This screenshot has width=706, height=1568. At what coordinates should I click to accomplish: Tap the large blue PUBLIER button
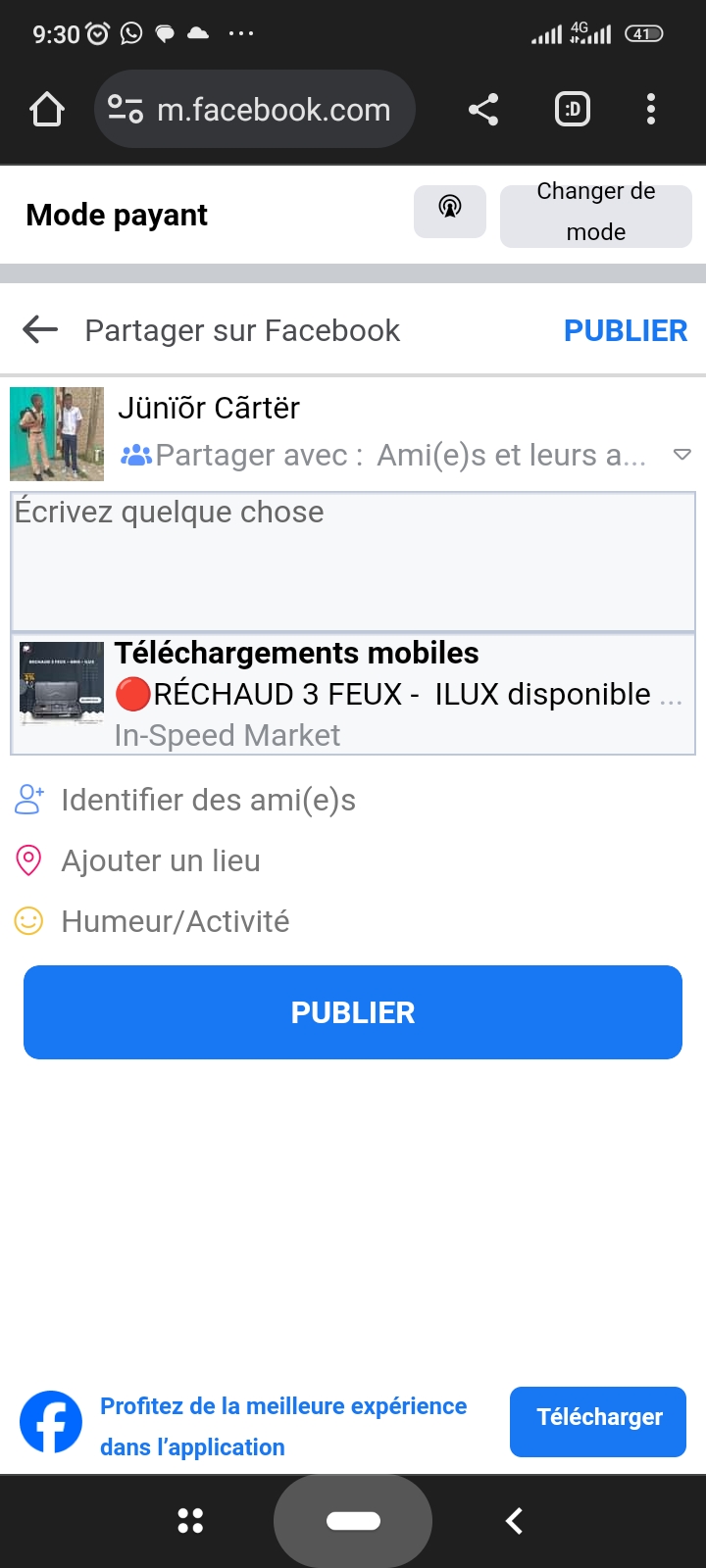[x=353, y=1012]
